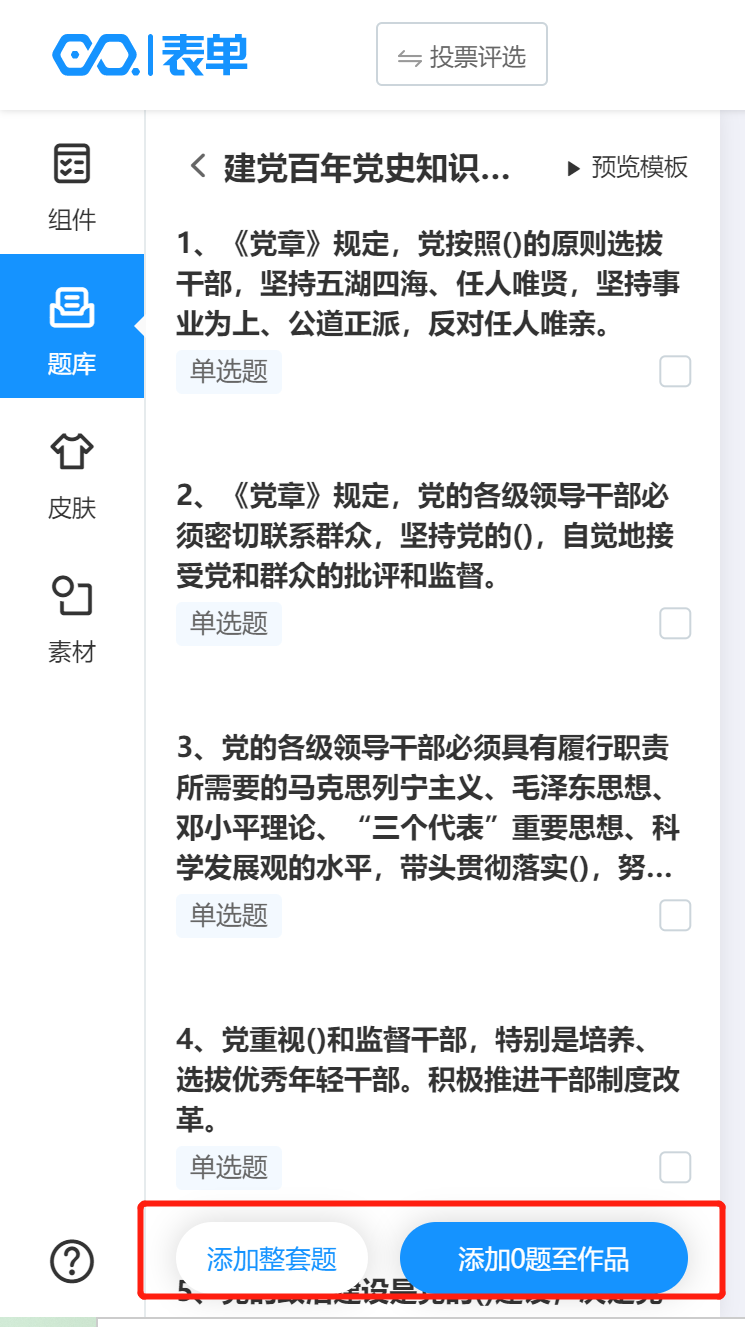Check the box for question 1 about 选拔干部

[x=675, y=372]
